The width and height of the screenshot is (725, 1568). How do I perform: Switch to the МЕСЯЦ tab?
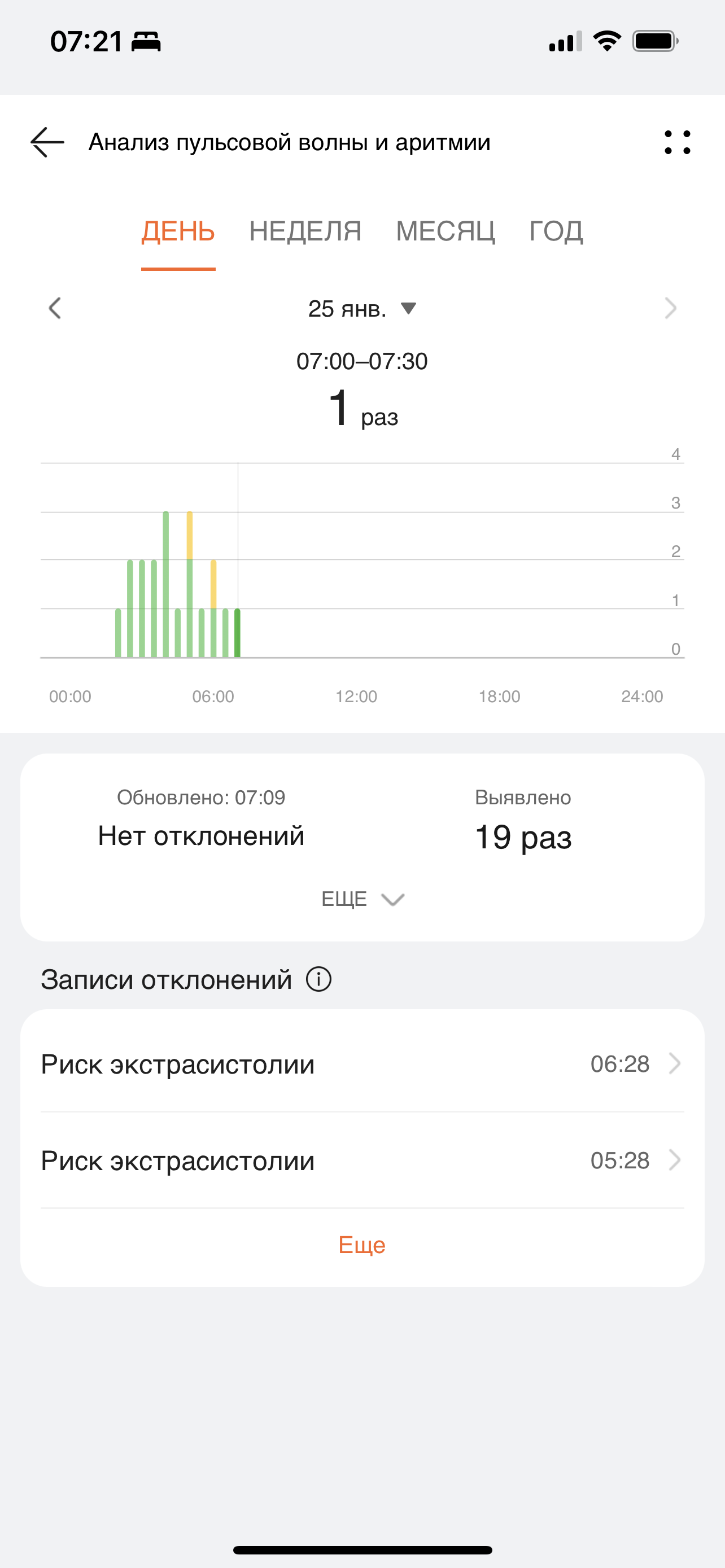[445, 231]
